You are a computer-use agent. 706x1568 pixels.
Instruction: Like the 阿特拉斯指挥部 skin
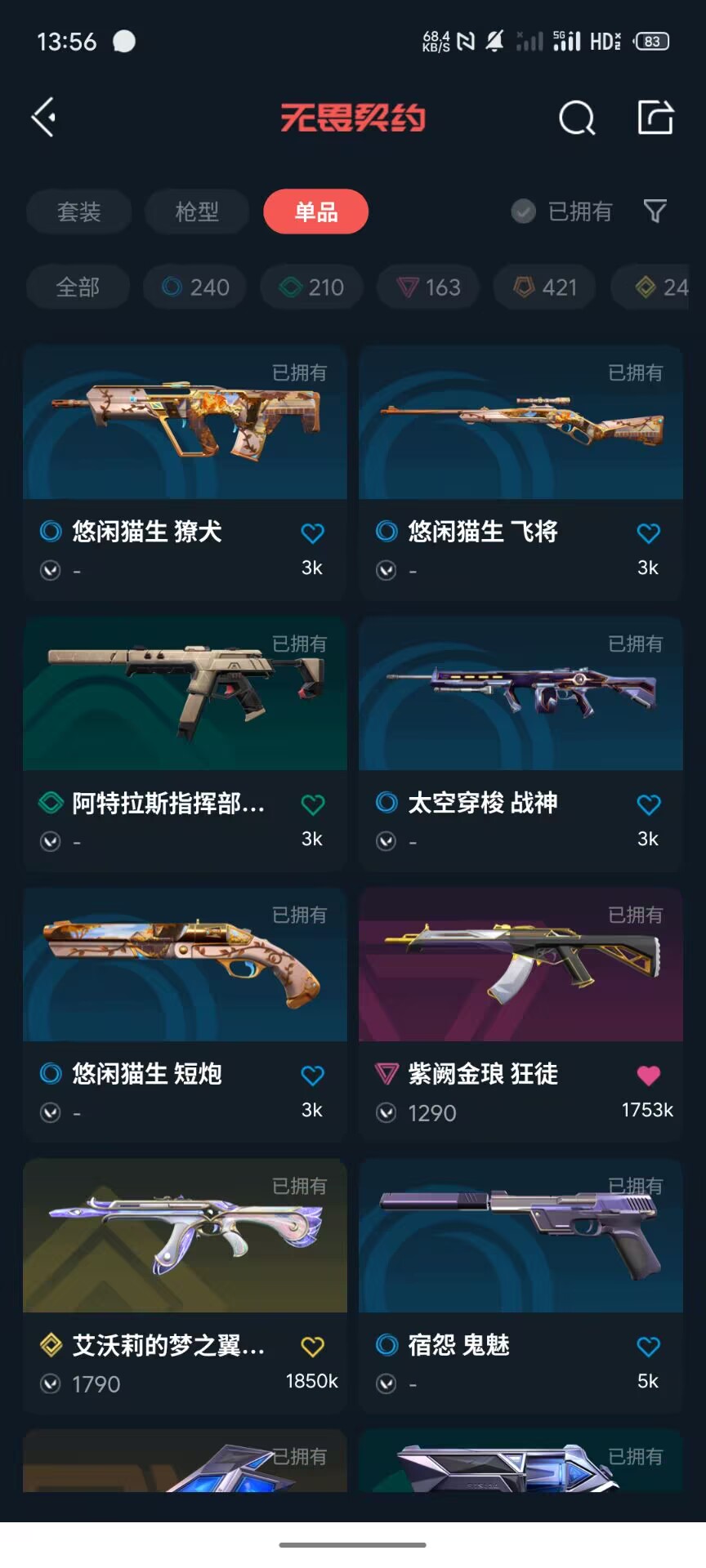(x=312, y=804)
